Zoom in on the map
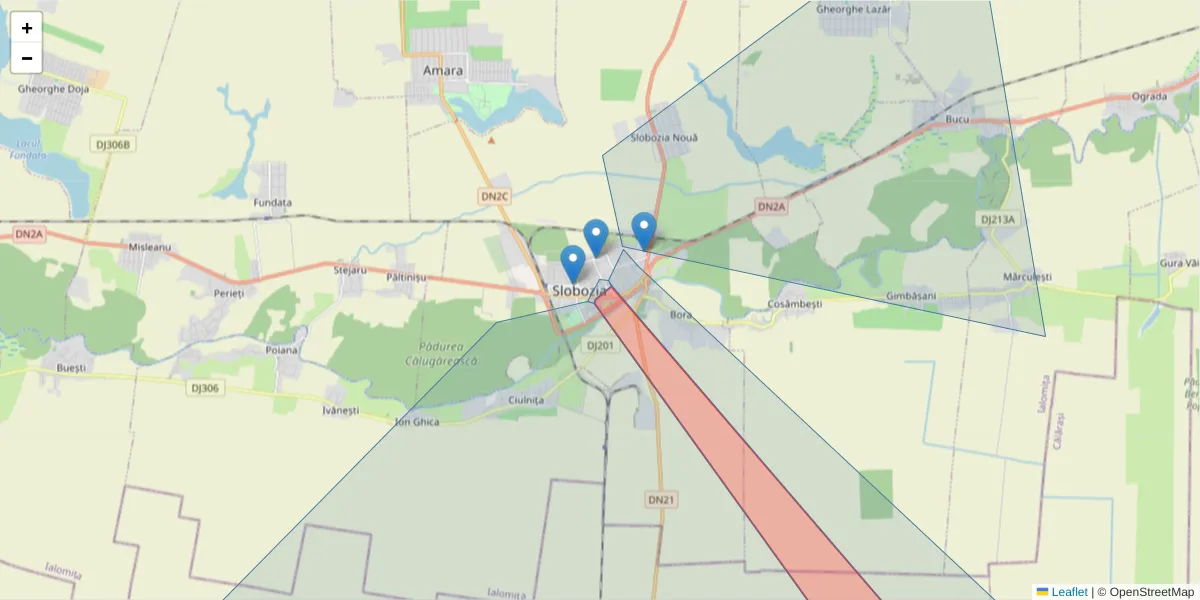The height and width of the screenshot is (600, 1200). click(26, 28)
